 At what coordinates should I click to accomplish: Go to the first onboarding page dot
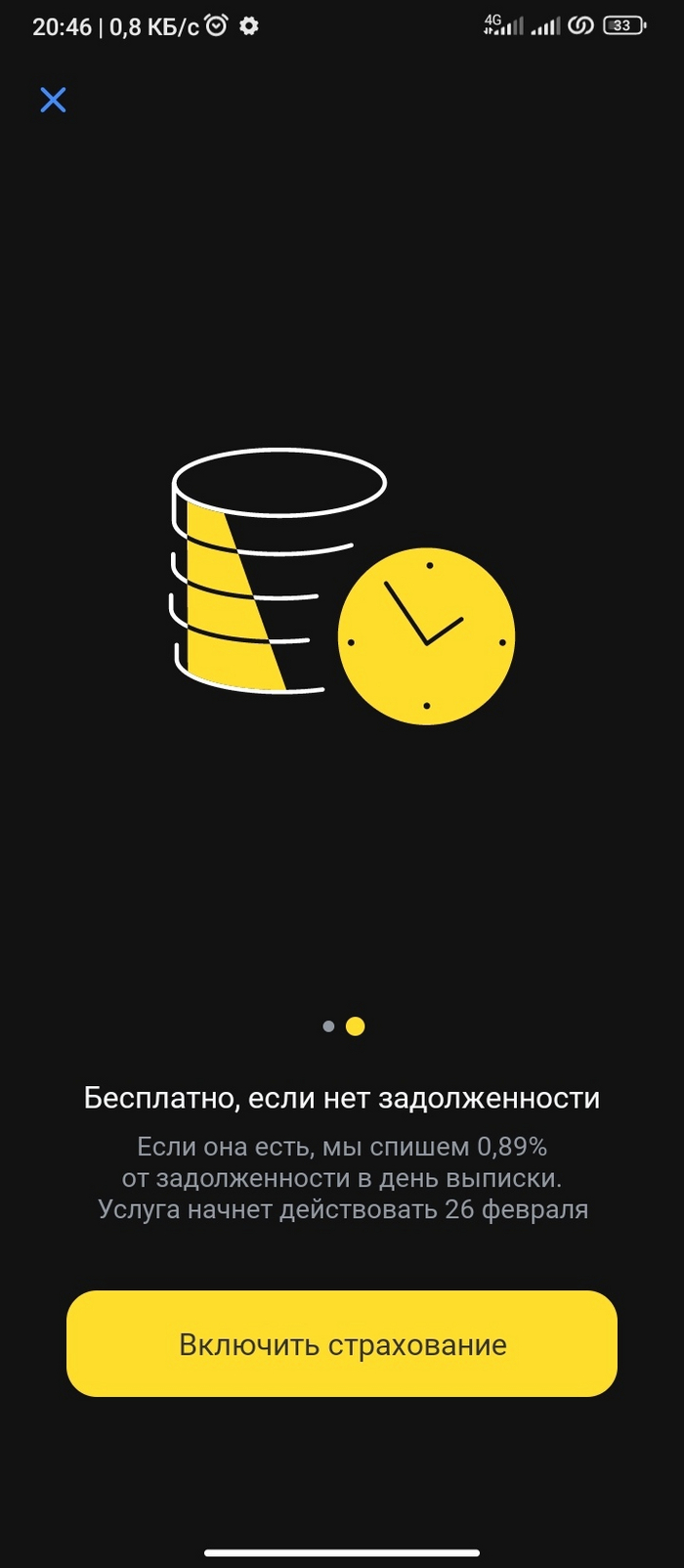[x=328, y=1026]
